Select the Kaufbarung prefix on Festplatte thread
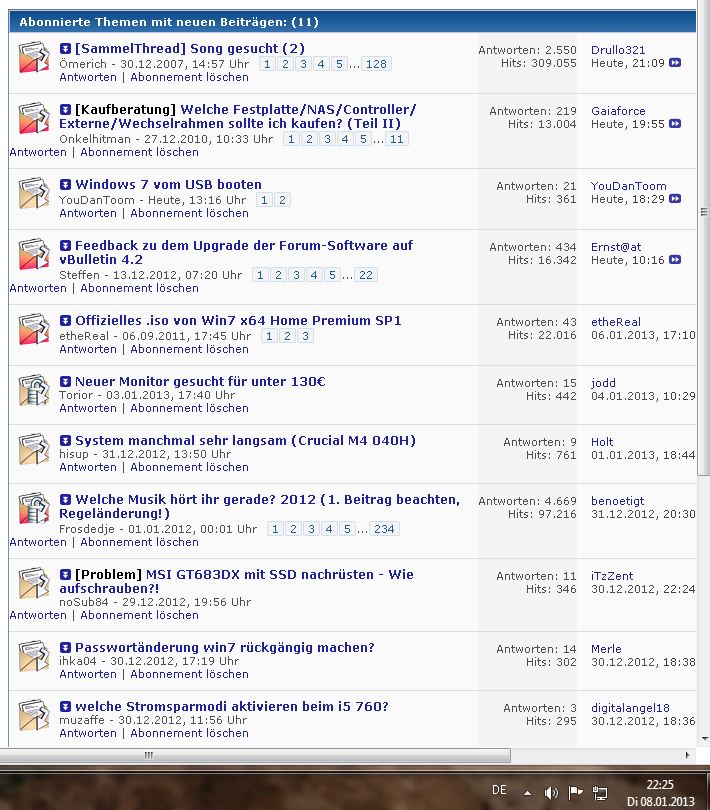The image size is (710, 810). coord(125,109)
